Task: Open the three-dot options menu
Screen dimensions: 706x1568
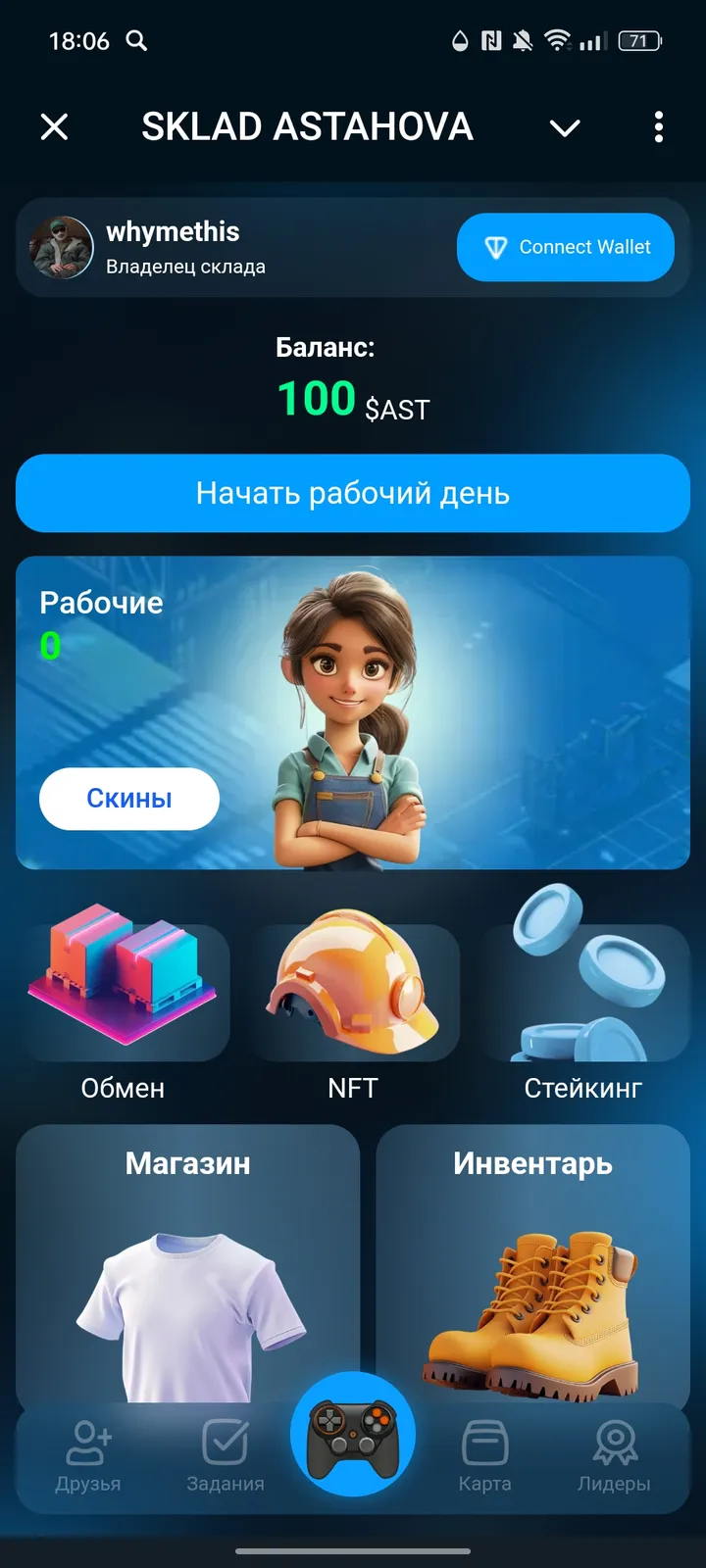Action: (x=658, y=127)
